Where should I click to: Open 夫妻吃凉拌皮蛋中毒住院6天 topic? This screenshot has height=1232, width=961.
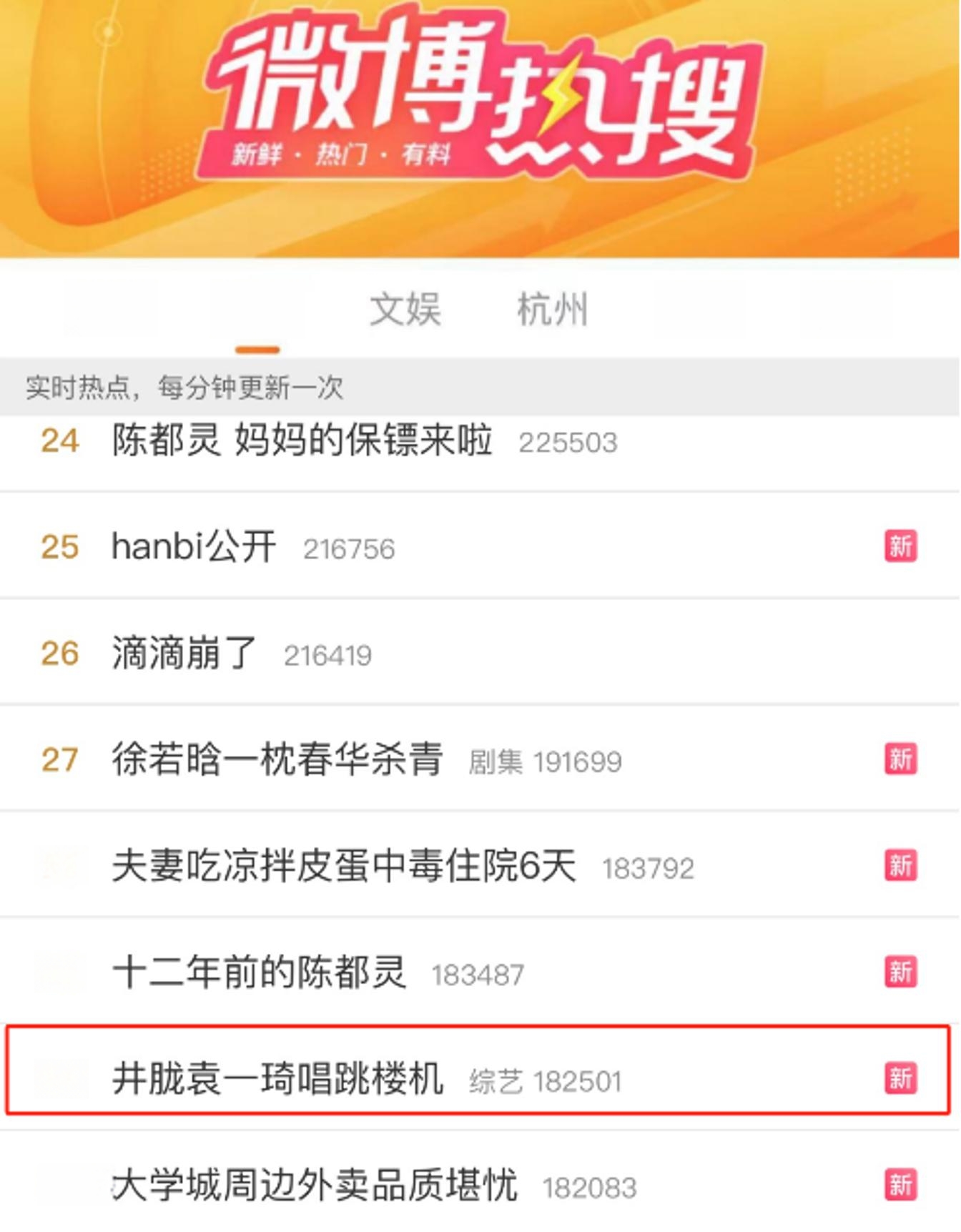344,866
